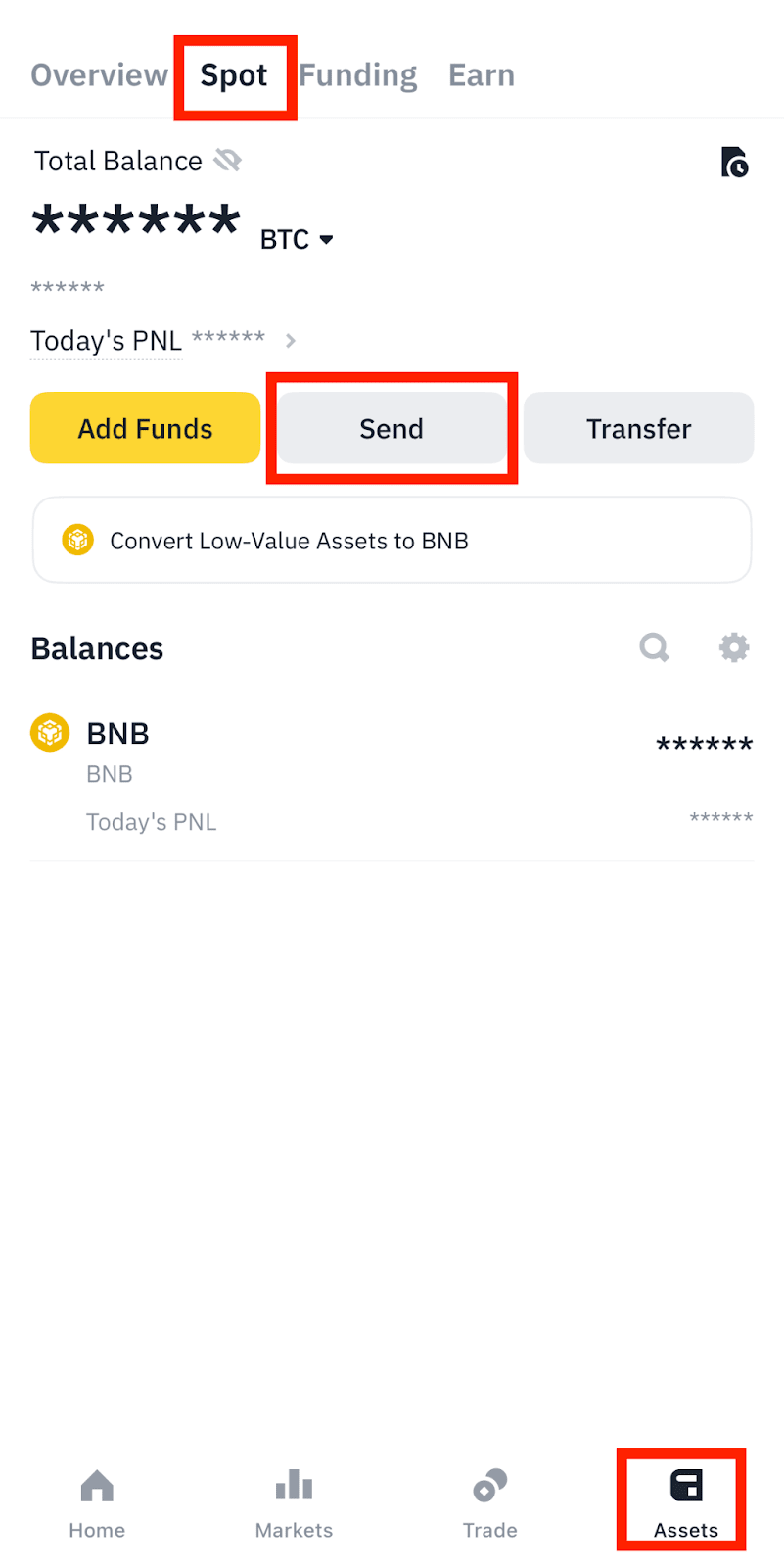Tap the Transfer button
This screenshot has height=1567, width=784.
pyautogui.click(x=638, y=428)
